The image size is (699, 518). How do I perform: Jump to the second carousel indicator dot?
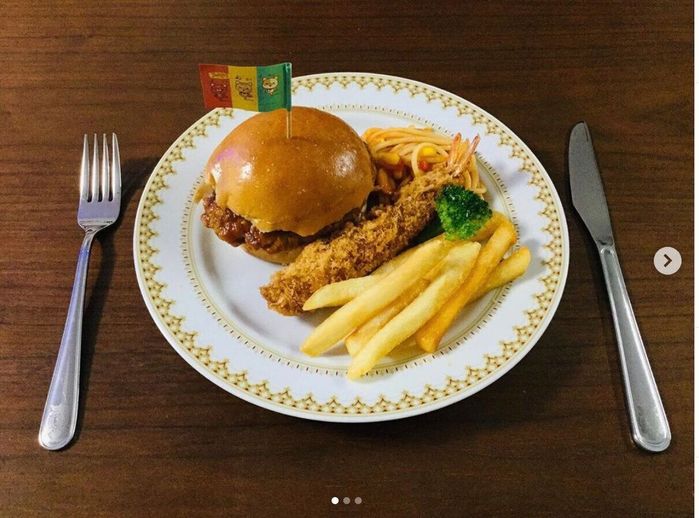tap(346, 500)
